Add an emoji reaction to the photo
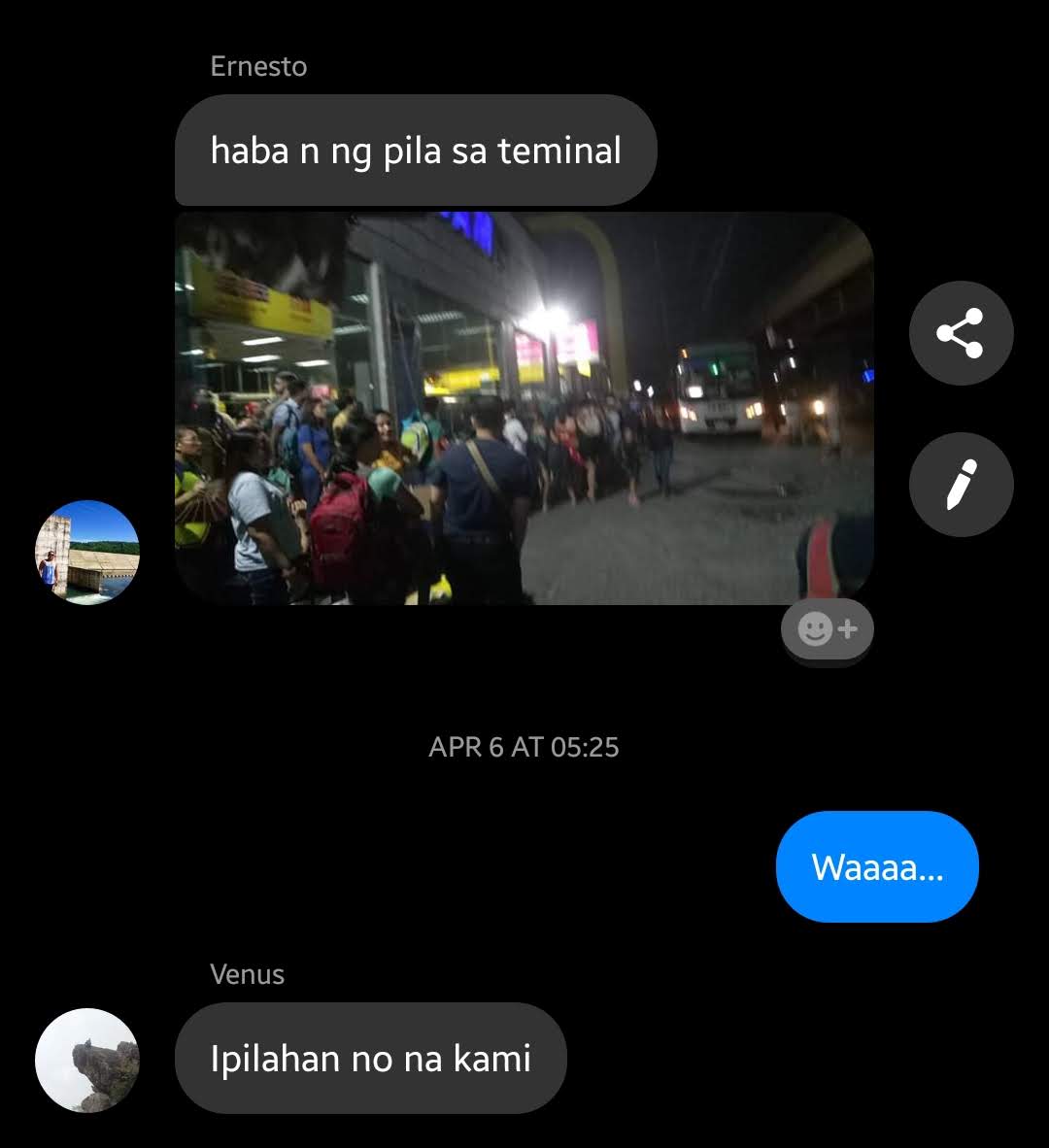The image size is (1049, 1148). (x=827, y=629)
